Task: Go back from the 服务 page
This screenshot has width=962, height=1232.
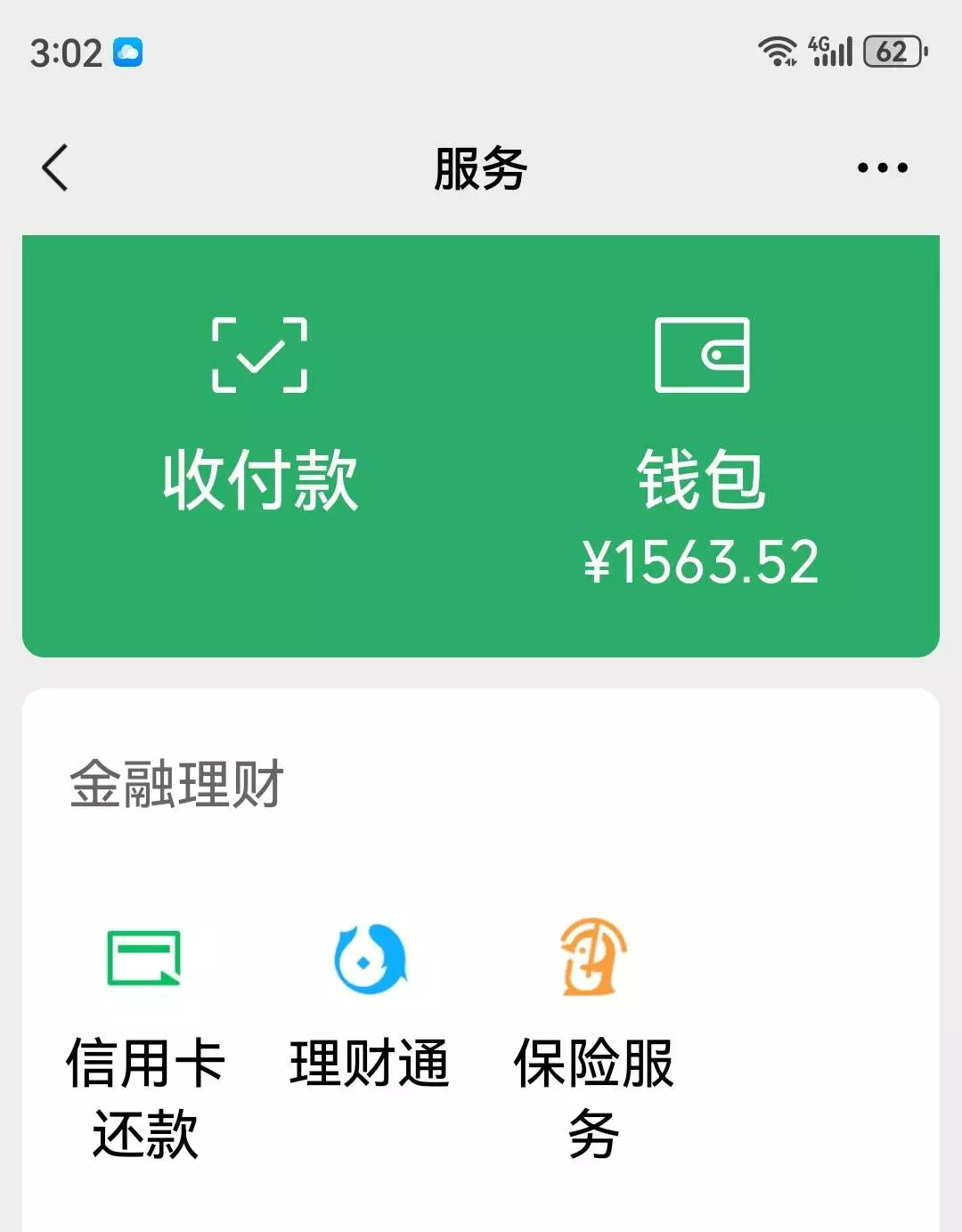Action: click(55, 167)
